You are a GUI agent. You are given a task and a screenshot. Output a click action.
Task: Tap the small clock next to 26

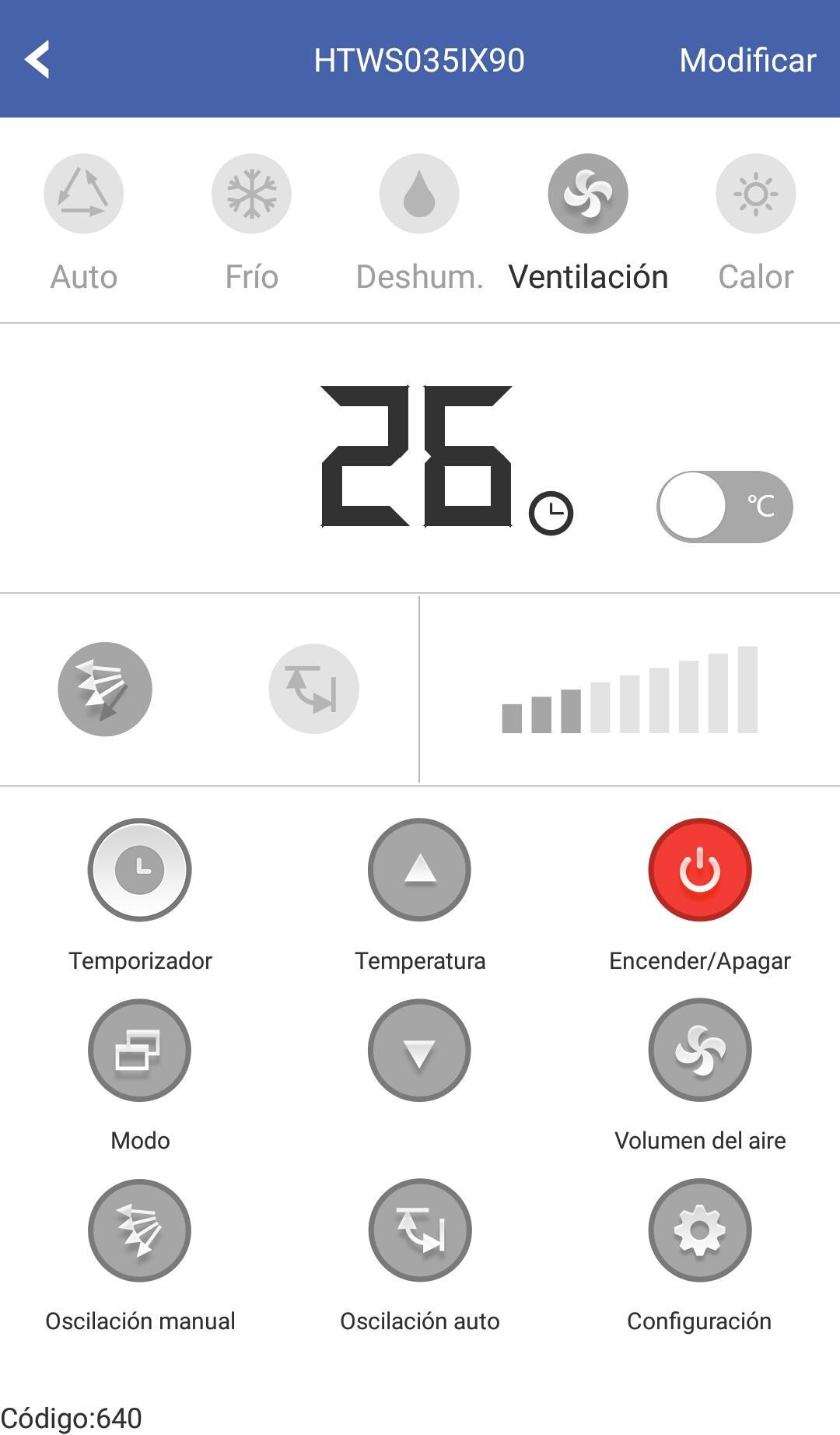551,510
